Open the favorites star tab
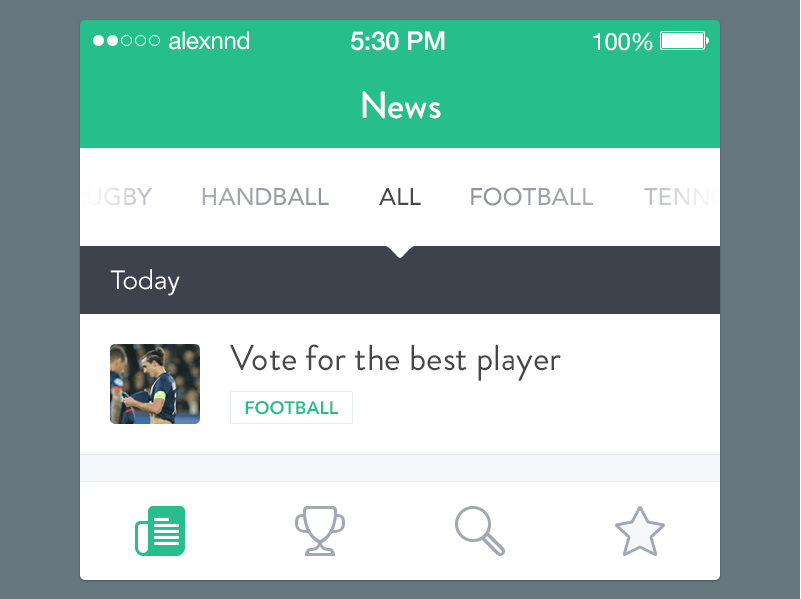 [x=639, y=531]
